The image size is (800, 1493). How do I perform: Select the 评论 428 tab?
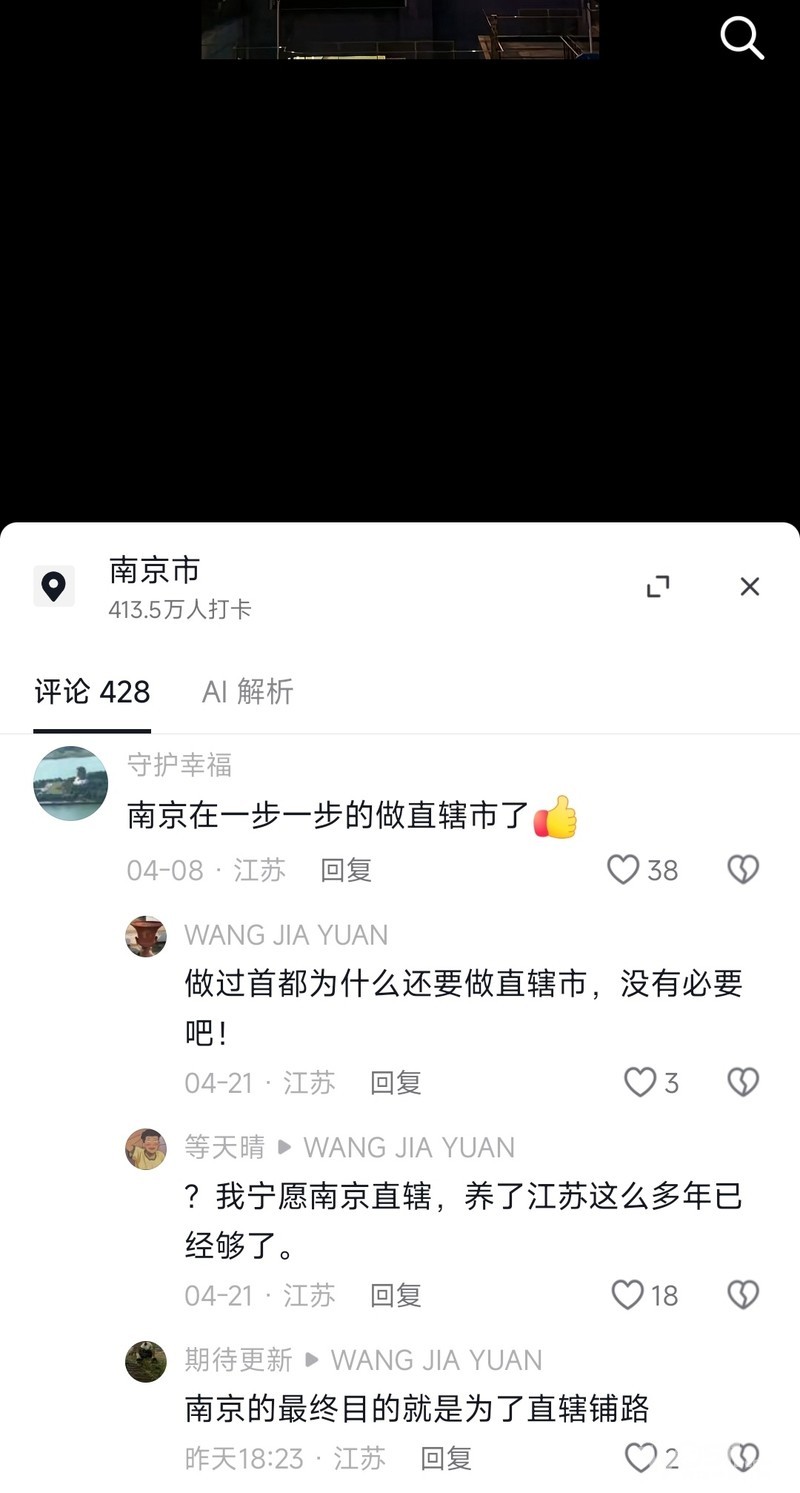tap(92, 692)
